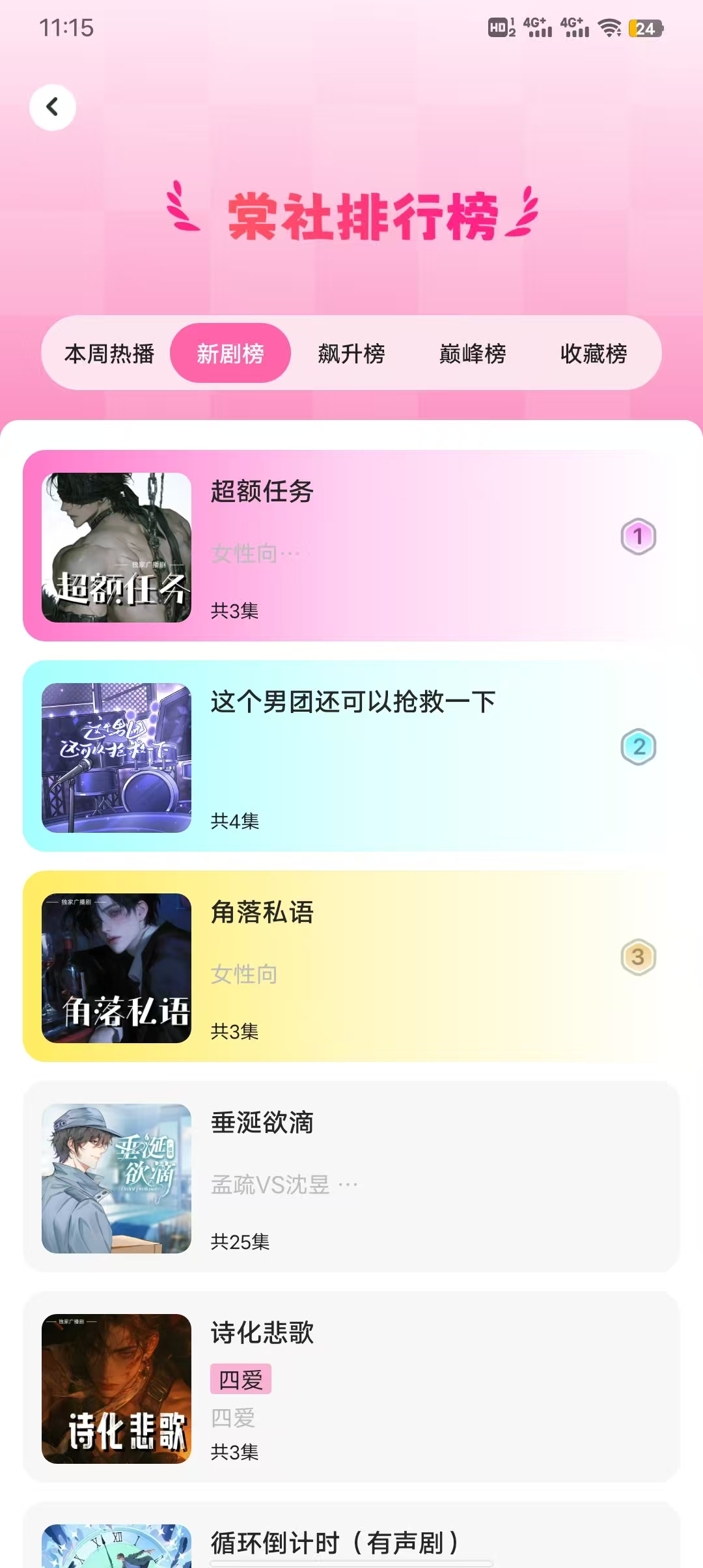The width and height of the screenshot is (703, 1568).
Task: Tap the cover thumbnail of 角落私语
Action: (117, 964)
